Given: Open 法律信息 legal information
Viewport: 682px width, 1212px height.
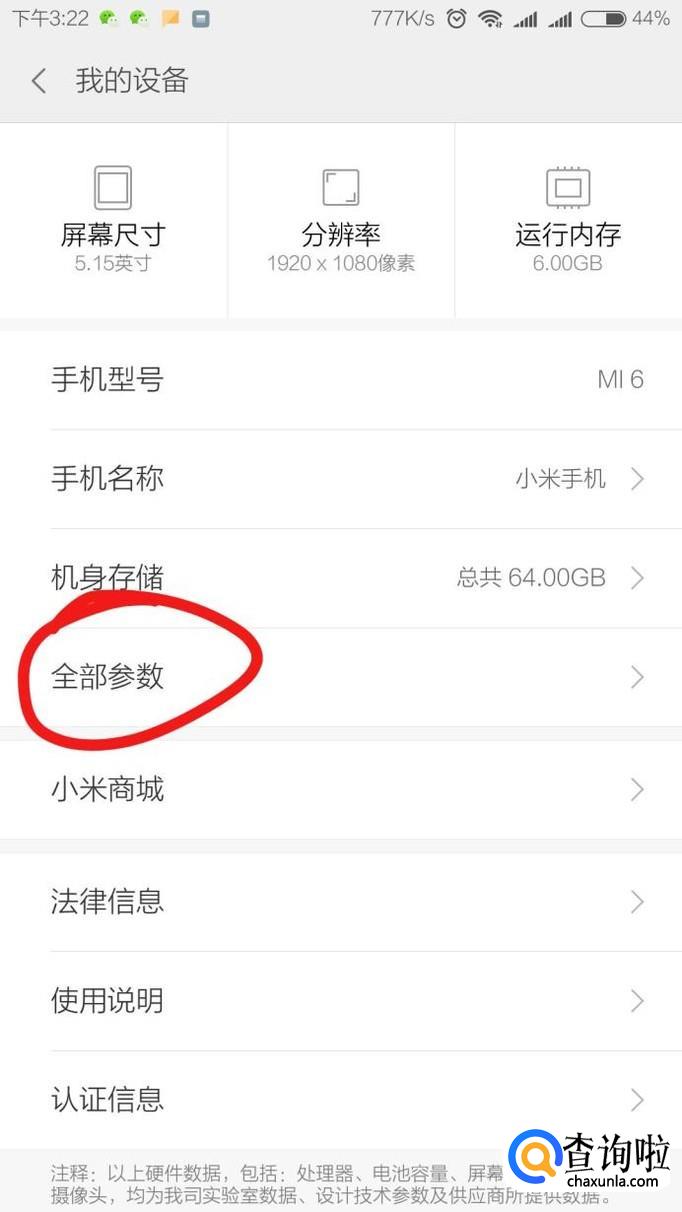Looking at the screenshot, I should click(x=341, y=902).
